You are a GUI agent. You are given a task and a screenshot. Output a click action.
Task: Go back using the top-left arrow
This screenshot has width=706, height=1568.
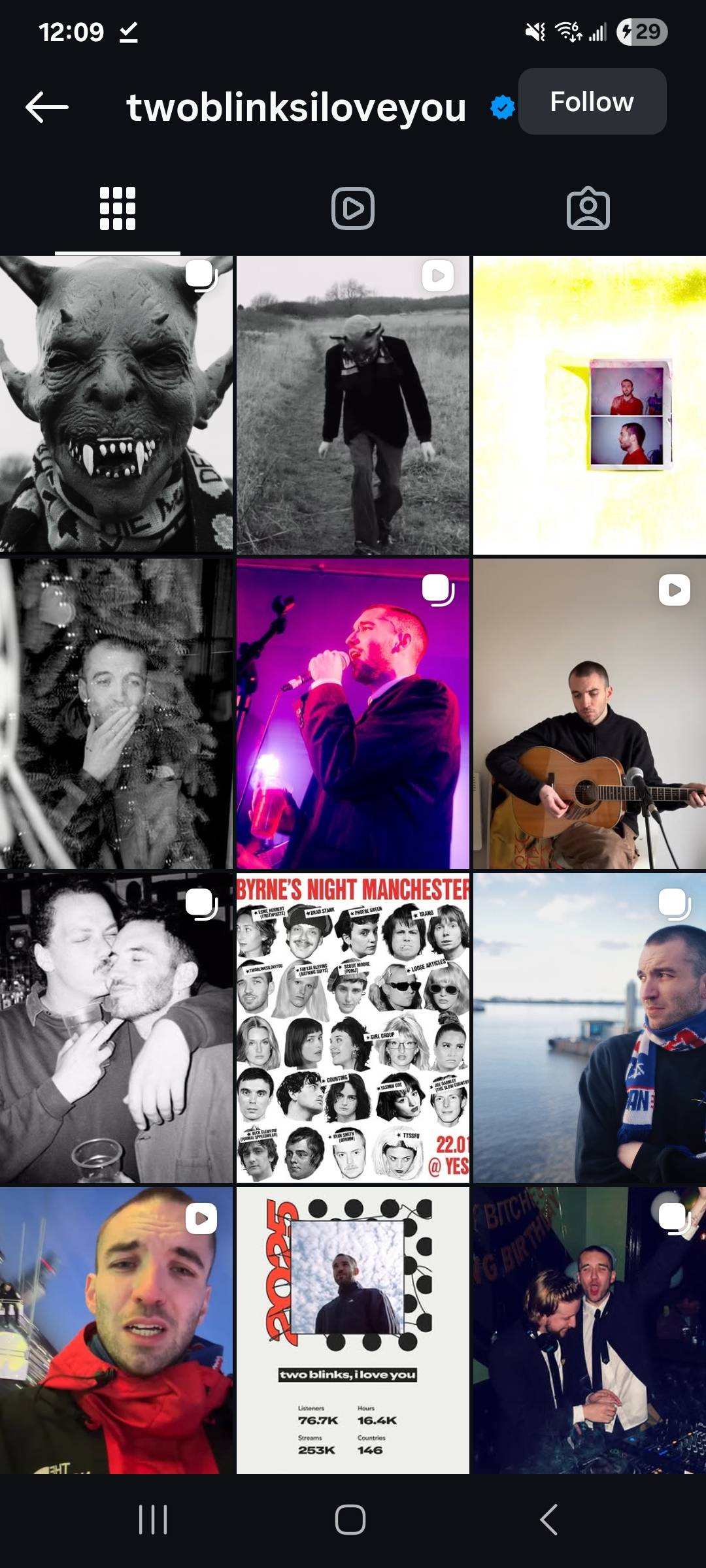click(x=46, y=107)
